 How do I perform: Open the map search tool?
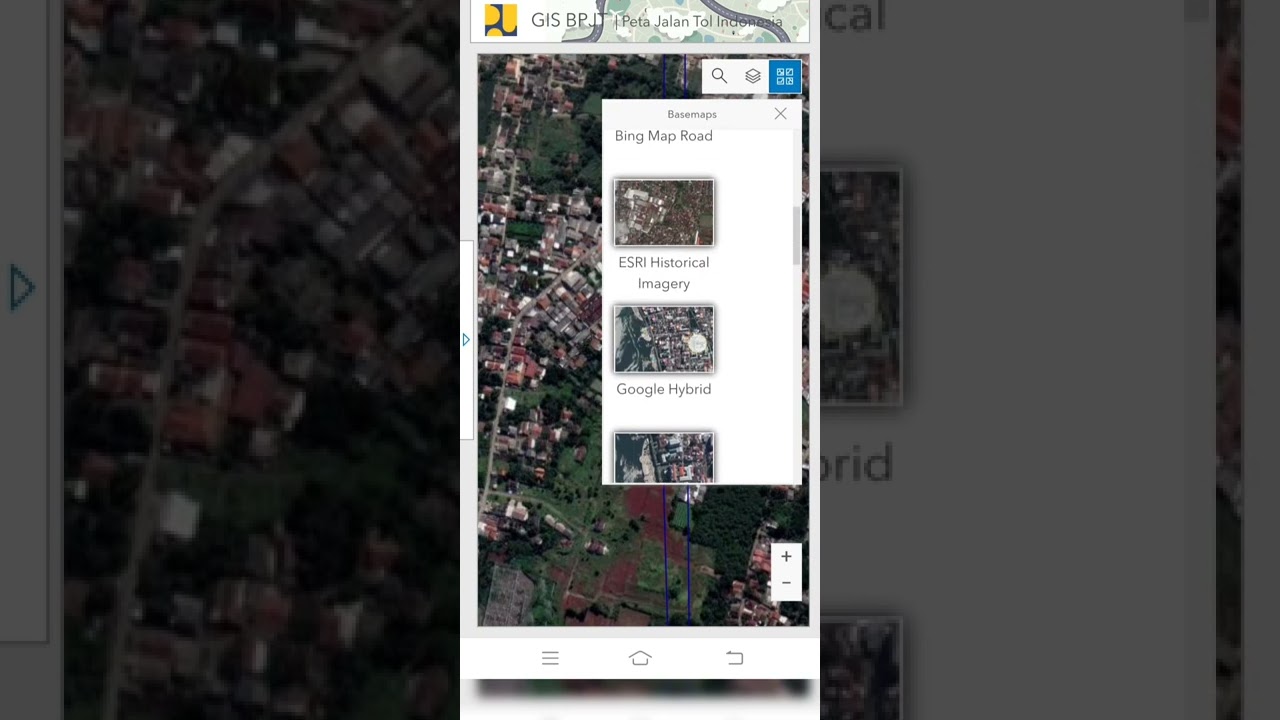coord(719,76)
